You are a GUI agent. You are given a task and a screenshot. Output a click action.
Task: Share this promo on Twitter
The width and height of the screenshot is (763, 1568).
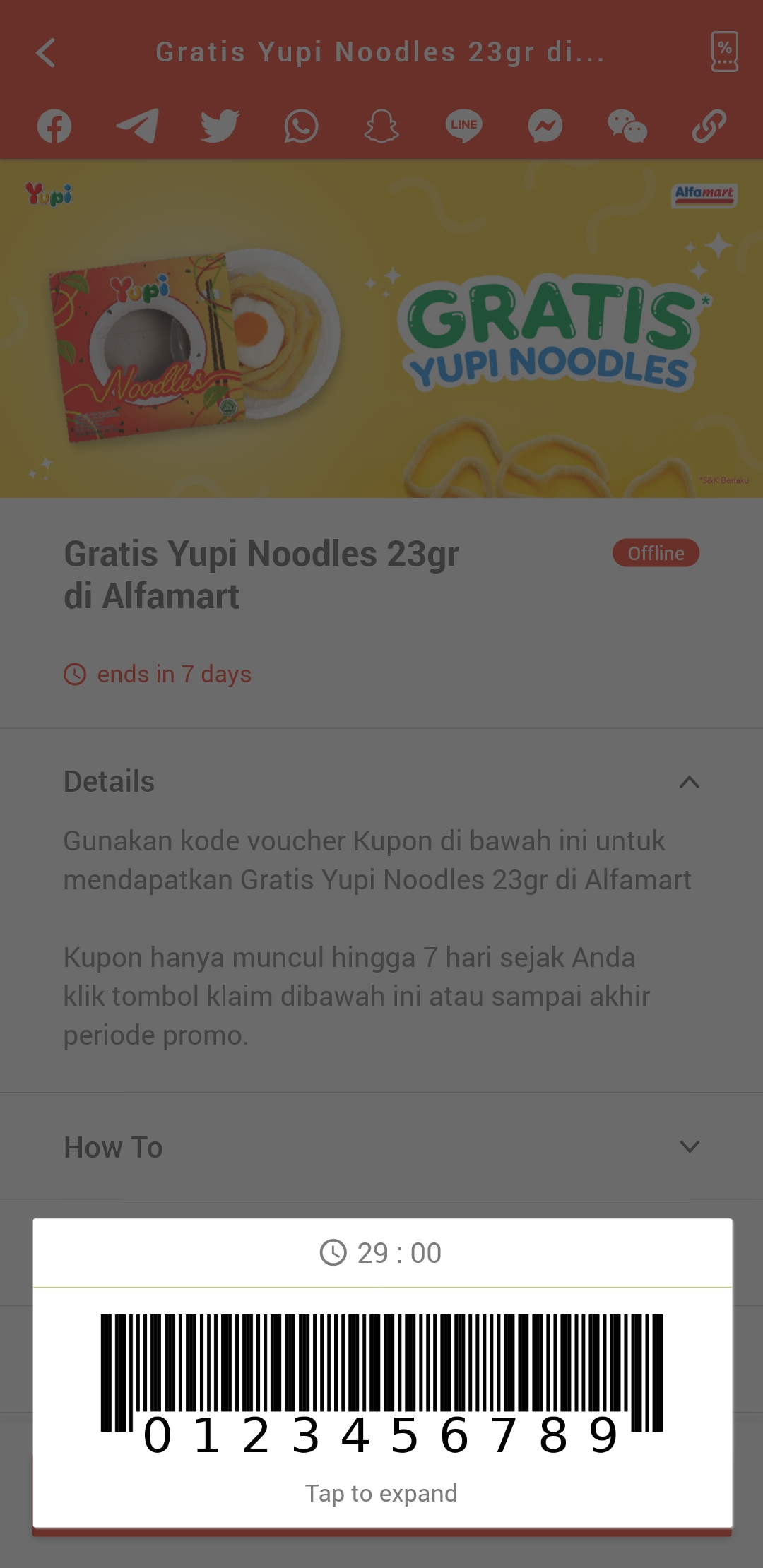click(x=219, y=126)
